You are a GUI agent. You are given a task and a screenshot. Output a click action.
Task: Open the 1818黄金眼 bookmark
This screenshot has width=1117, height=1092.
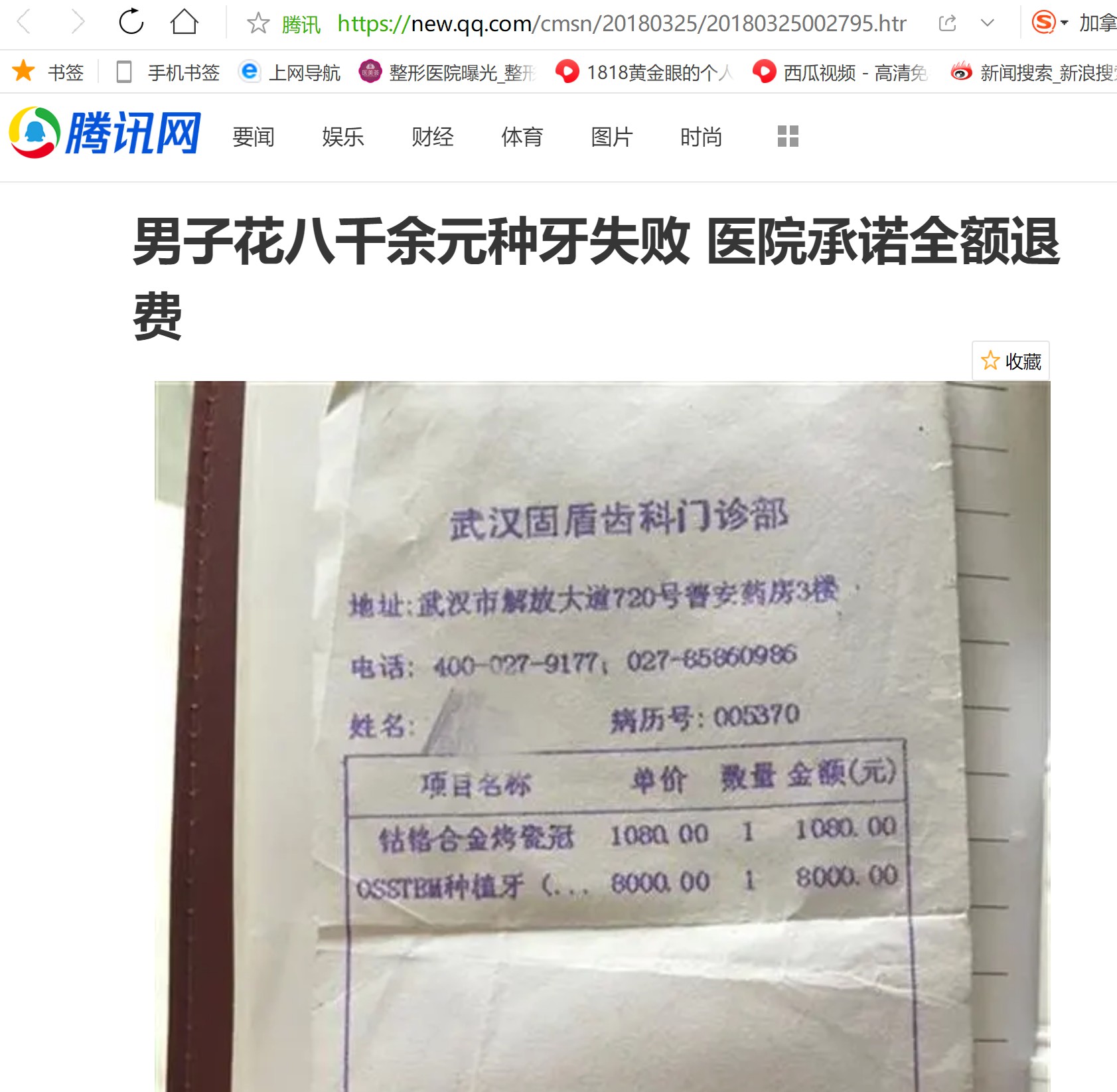click(x=645, y=72)
